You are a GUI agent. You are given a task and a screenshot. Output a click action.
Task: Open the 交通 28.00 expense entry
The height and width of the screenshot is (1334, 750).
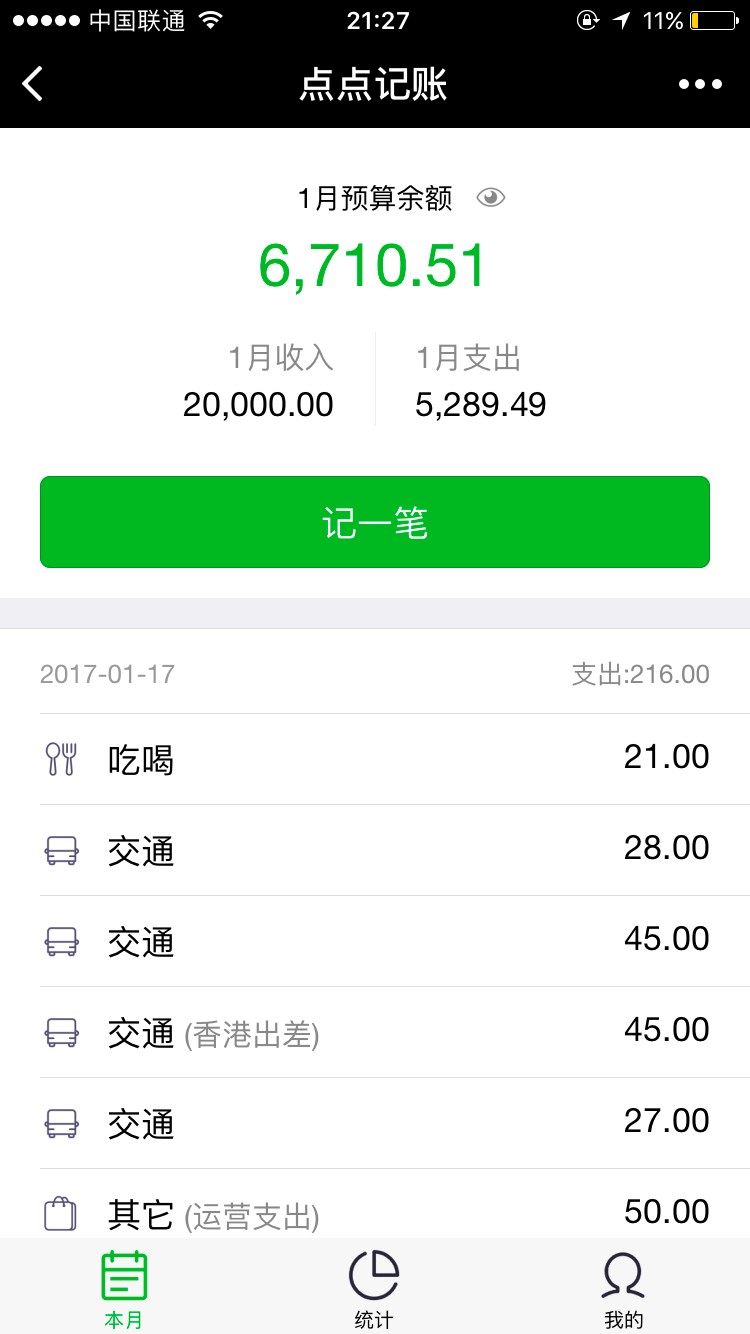(375, 850)
